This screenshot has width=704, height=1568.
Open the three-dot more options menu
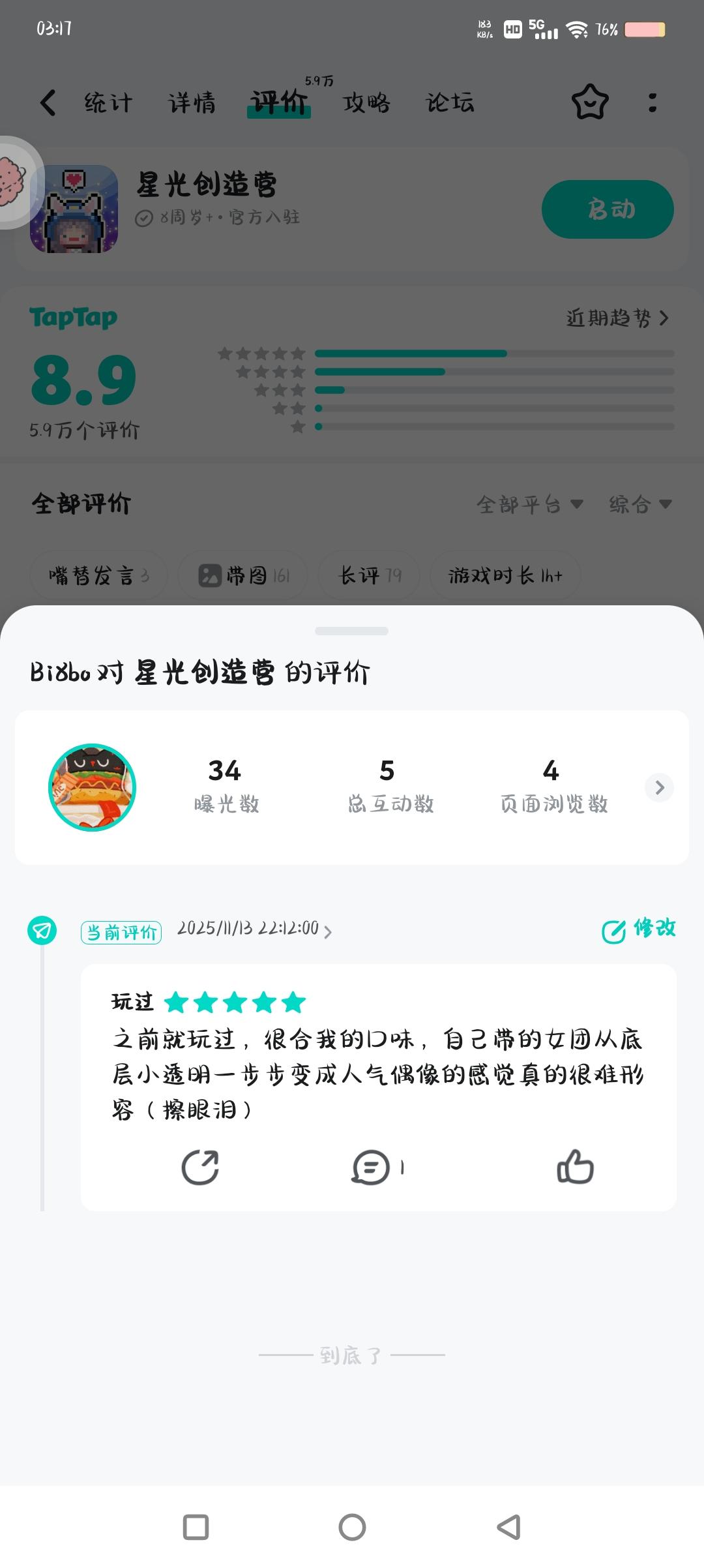[652, 102]
